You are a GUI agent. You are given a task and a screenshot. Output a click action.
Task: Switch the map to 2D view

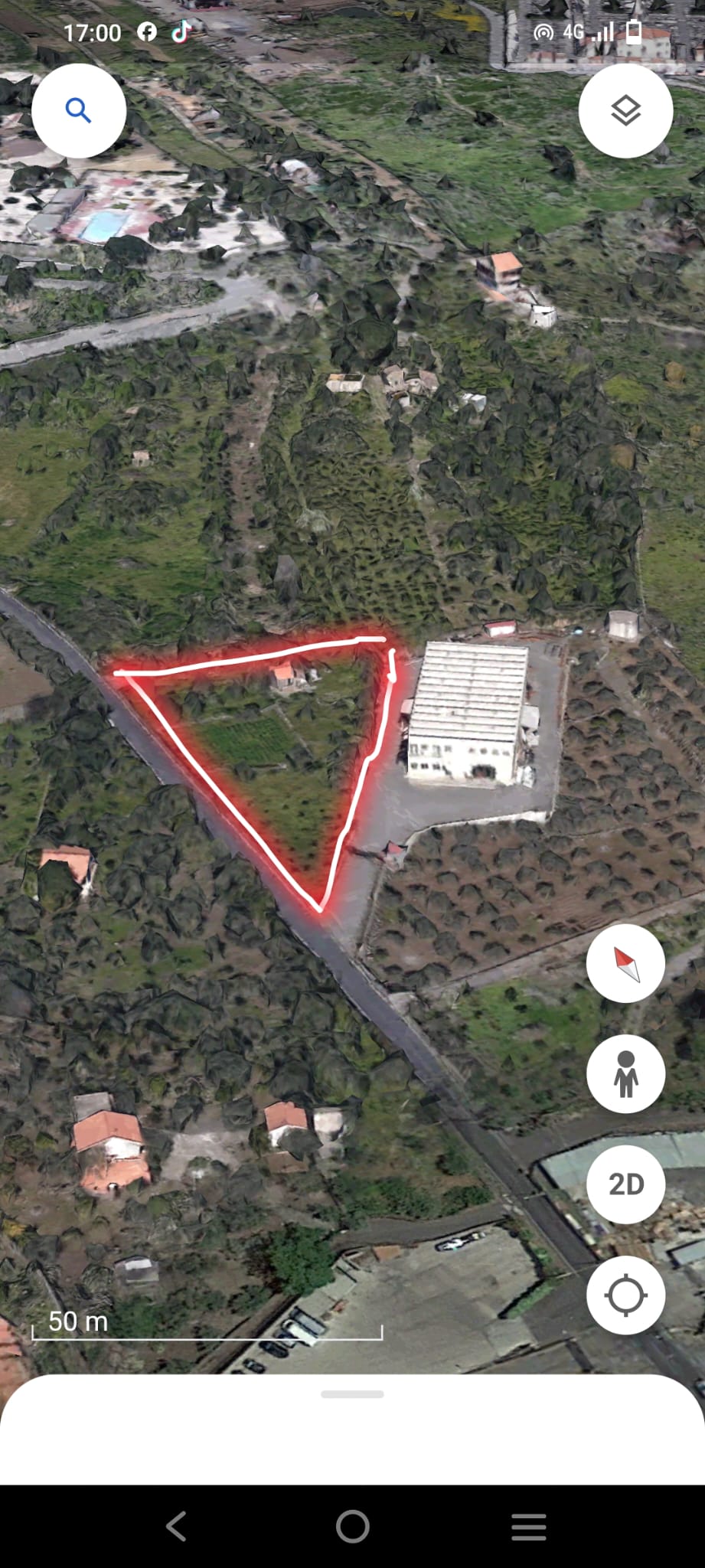pyautogui.click(x=625, y=1184)
